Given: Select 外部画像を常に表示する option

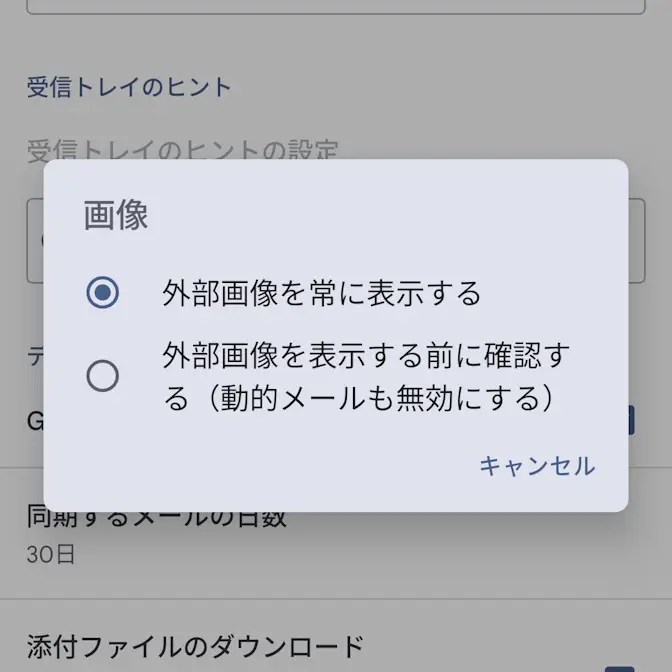Looking at the screenshot, I should [103, 293].
